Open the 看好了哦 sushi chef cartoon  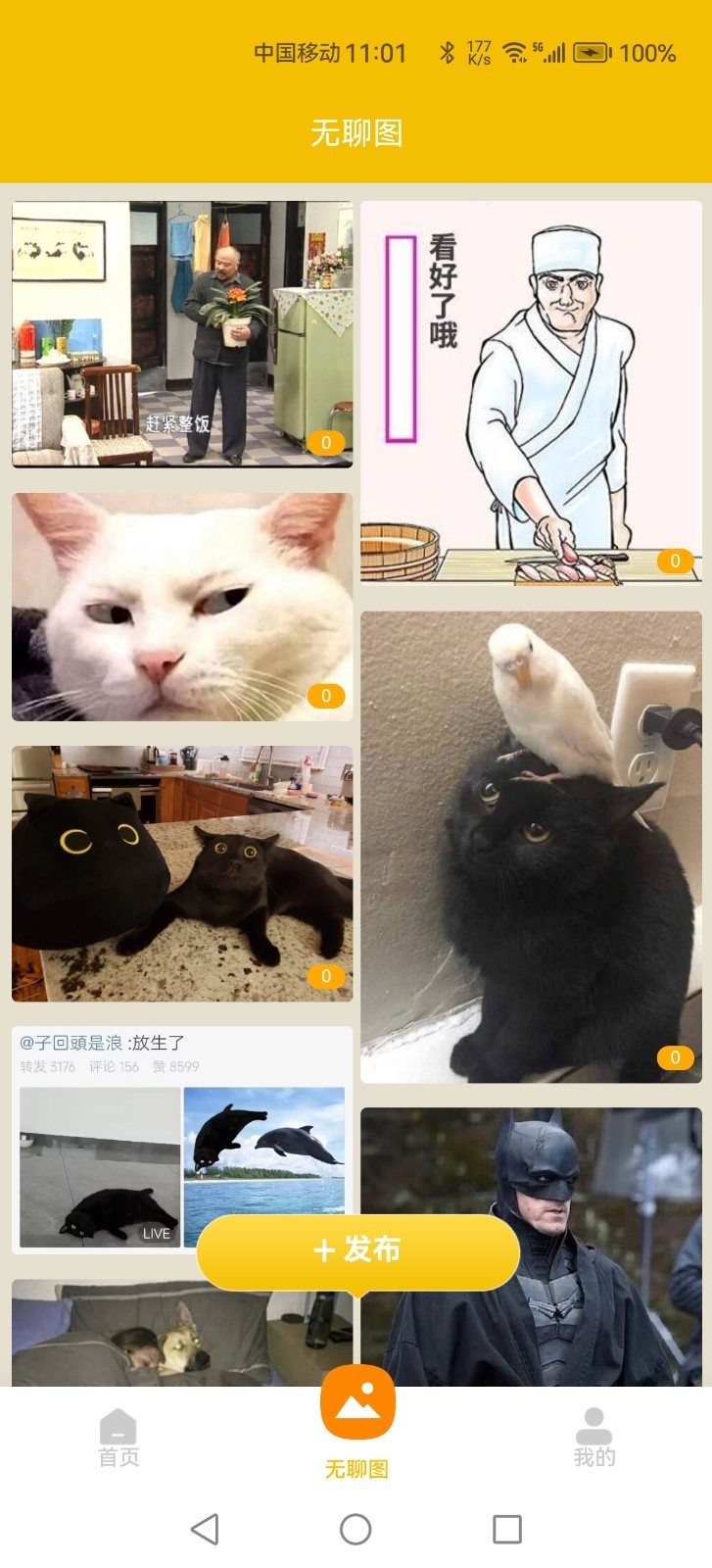531,394
